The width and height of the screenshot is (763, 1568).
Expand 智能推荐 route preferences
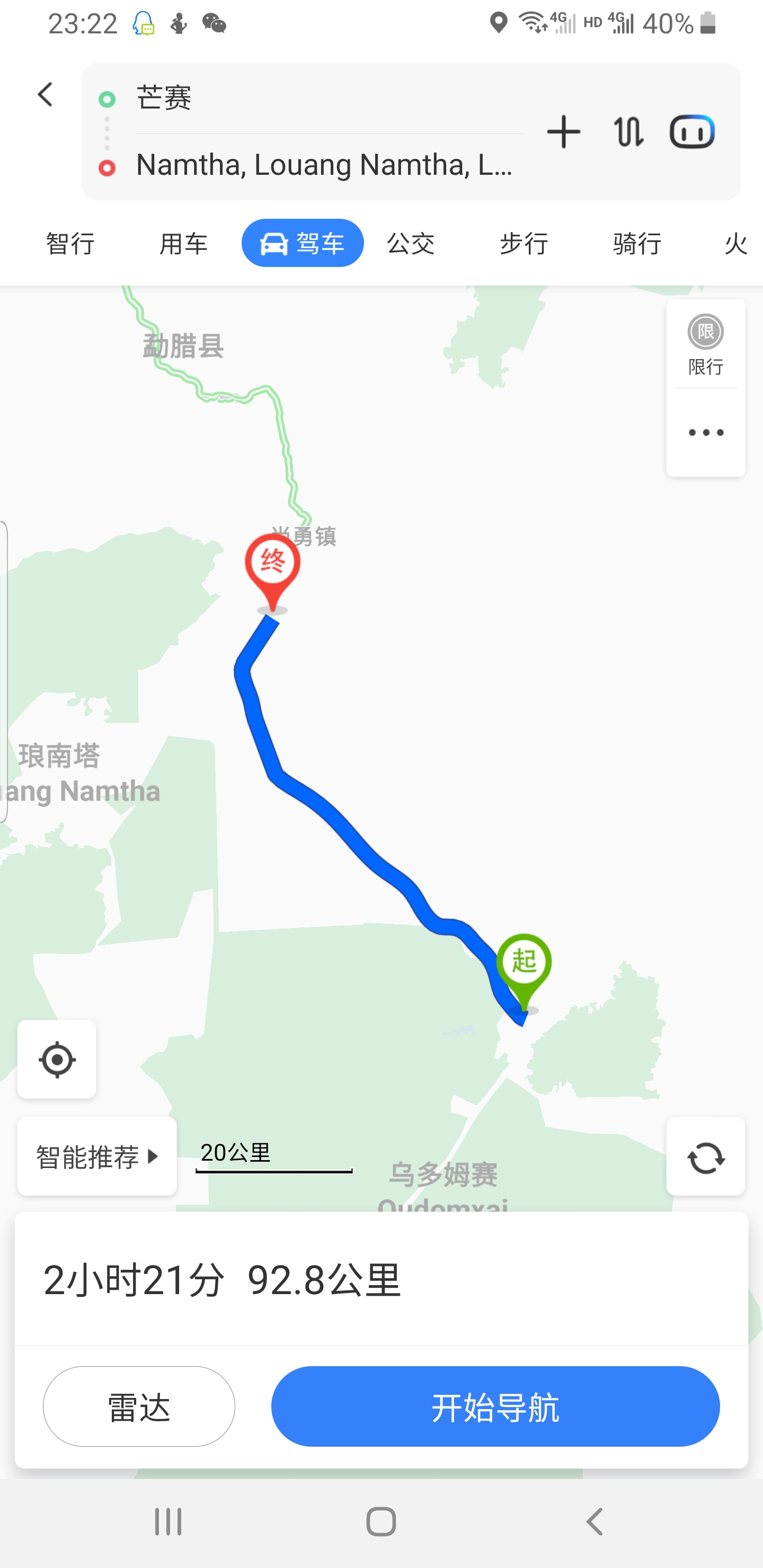(x=97, y=1156)
